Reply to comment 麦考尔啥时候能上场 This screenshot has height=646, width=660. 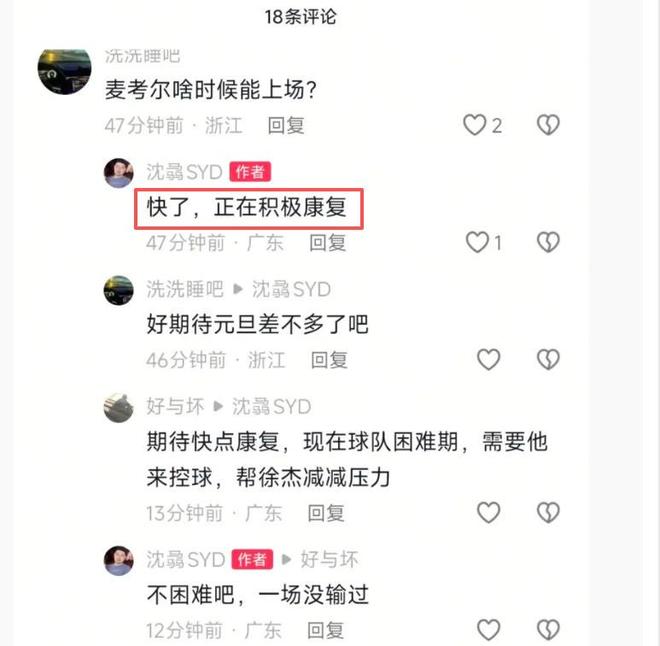pos(285,126)
